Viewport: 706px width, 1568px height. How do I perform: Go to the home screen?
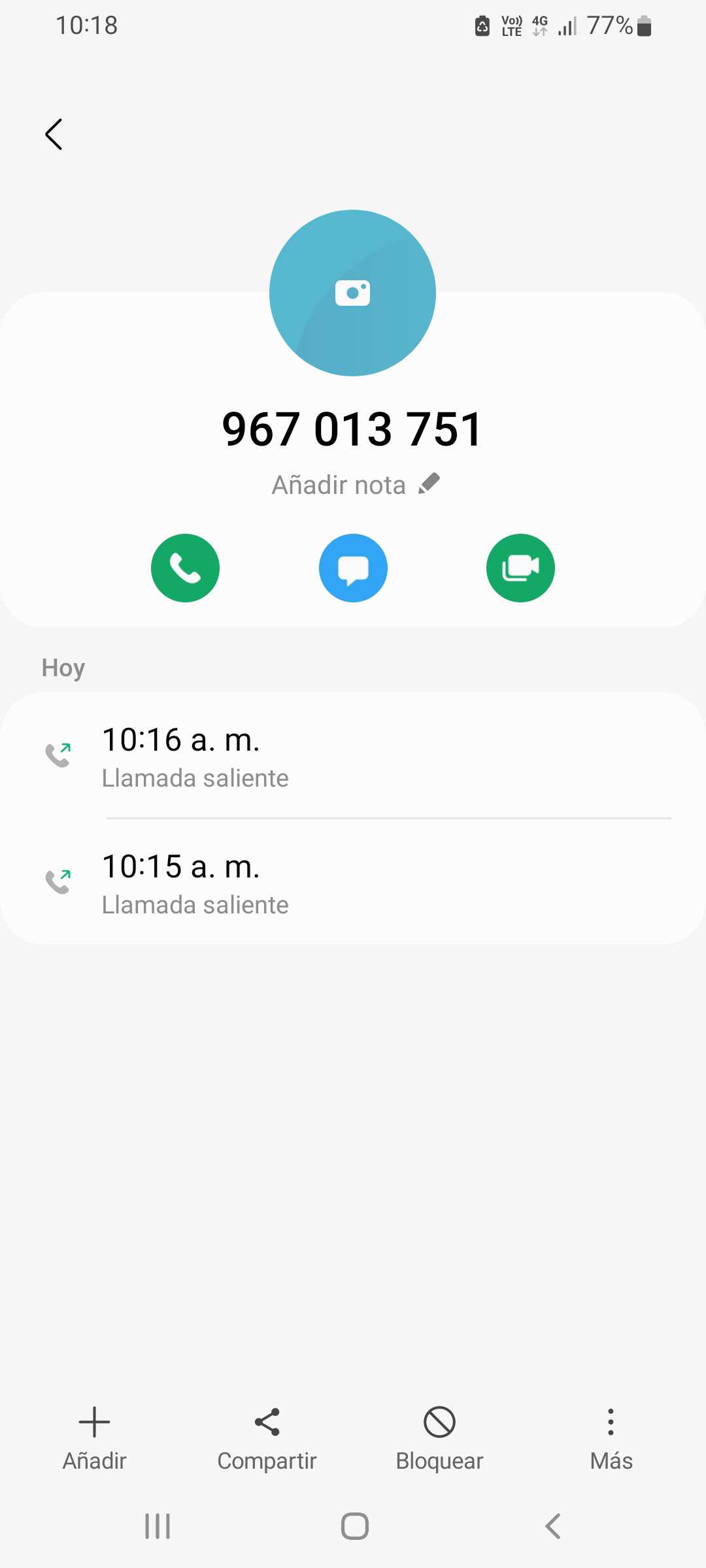pyautogui.click(x=354, y=1526)
